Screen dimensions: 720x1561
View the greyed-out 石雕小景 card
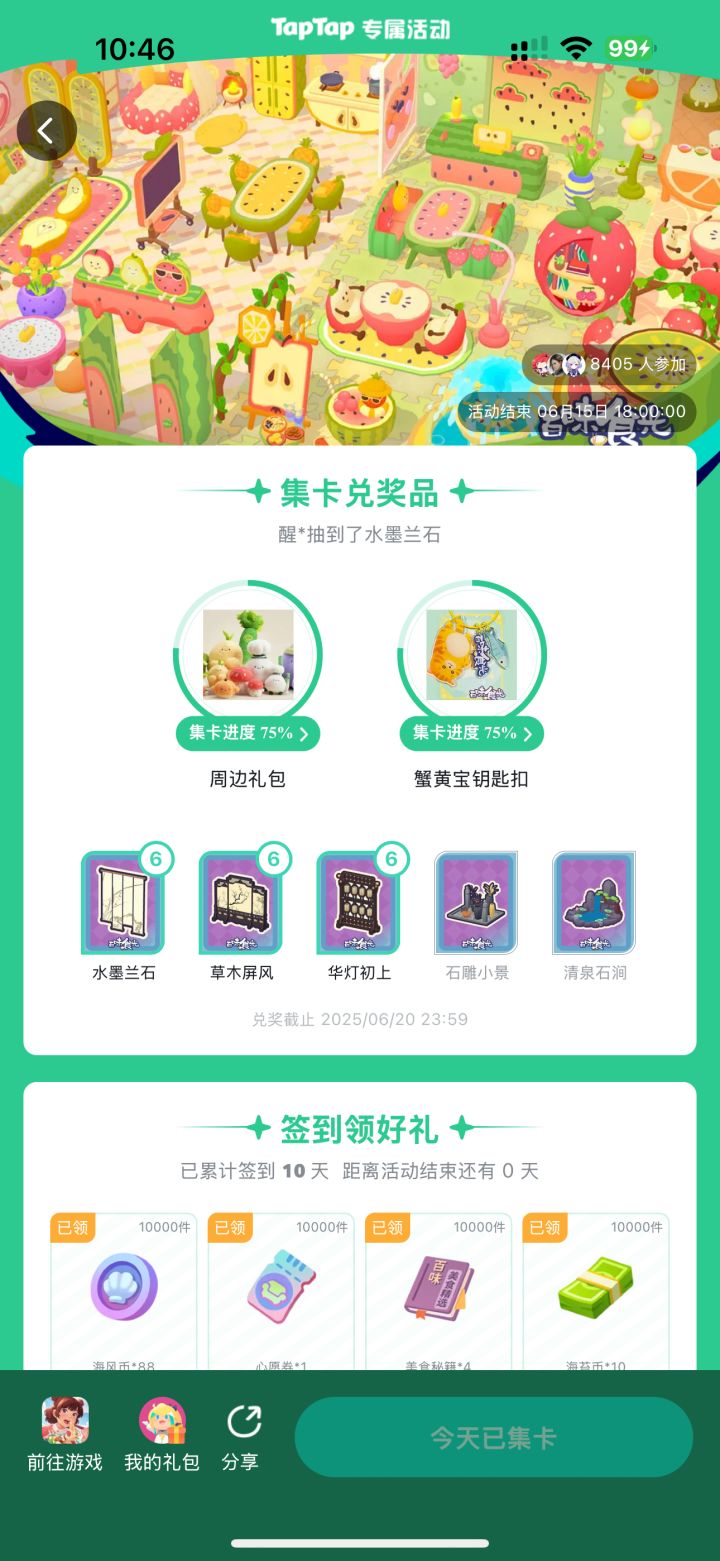[x=476, y=901]
